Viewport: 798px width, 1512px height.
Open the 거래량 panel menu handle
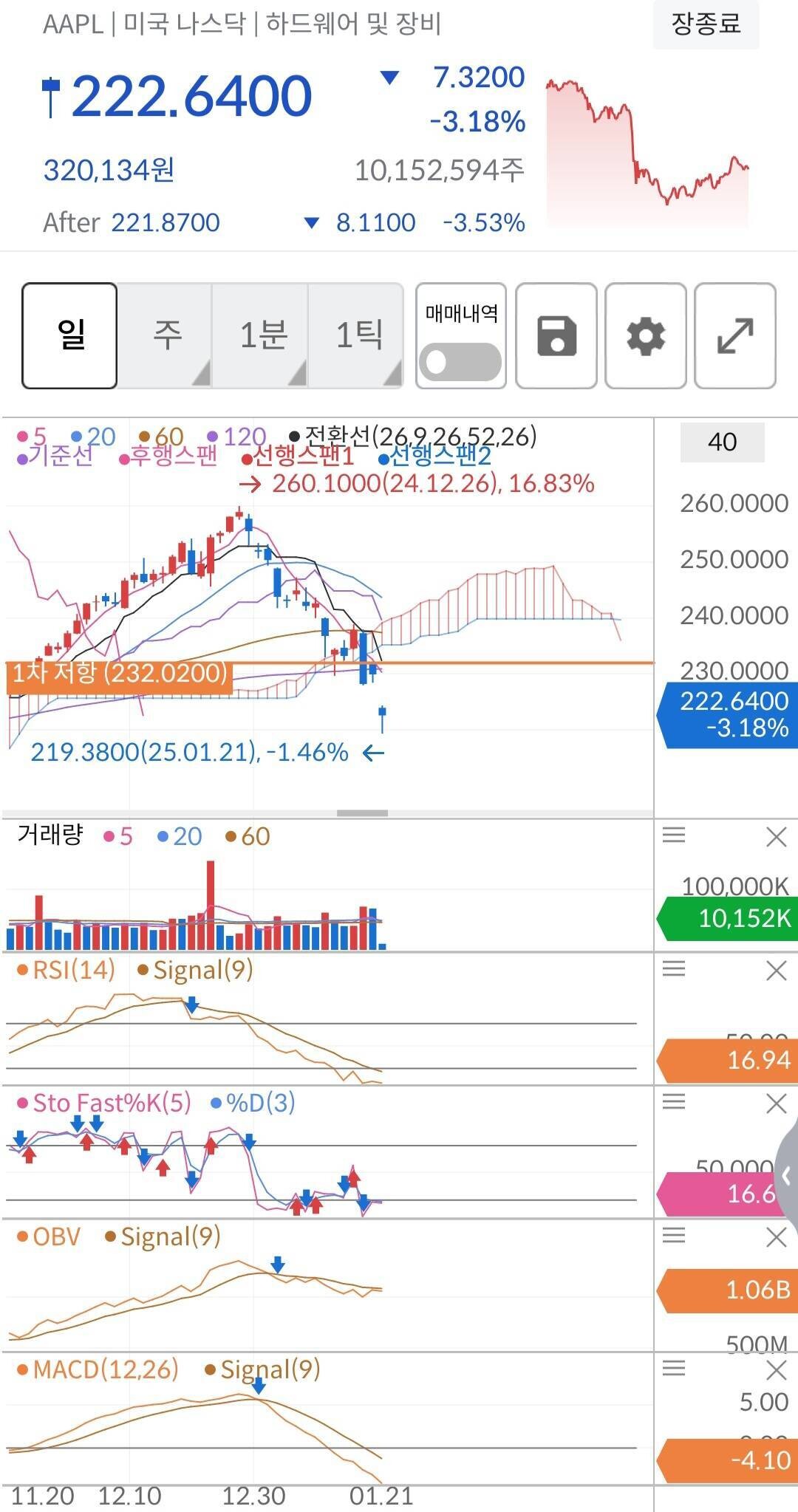[x=674, y=835]
